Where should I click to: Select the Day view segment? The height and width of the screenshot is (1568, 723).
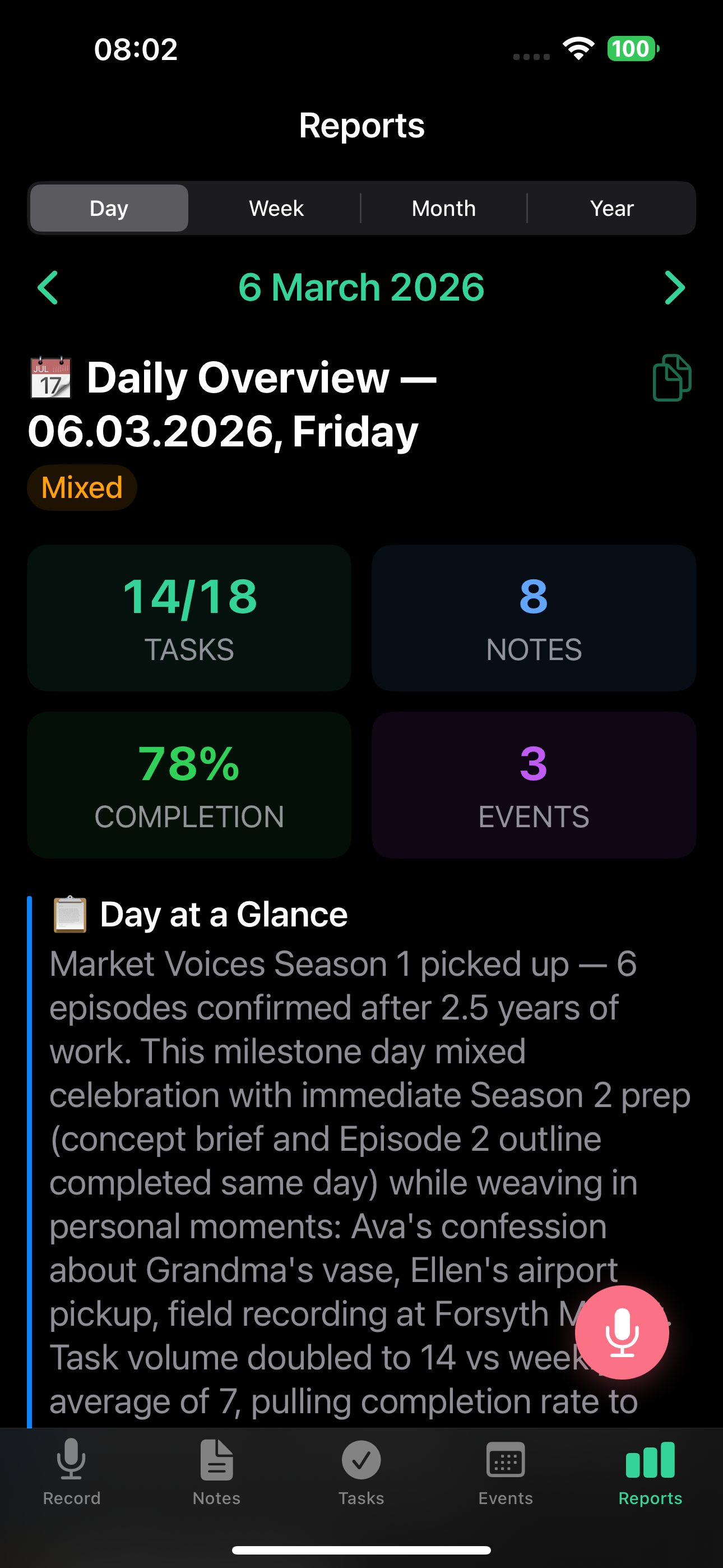[108, 208]
